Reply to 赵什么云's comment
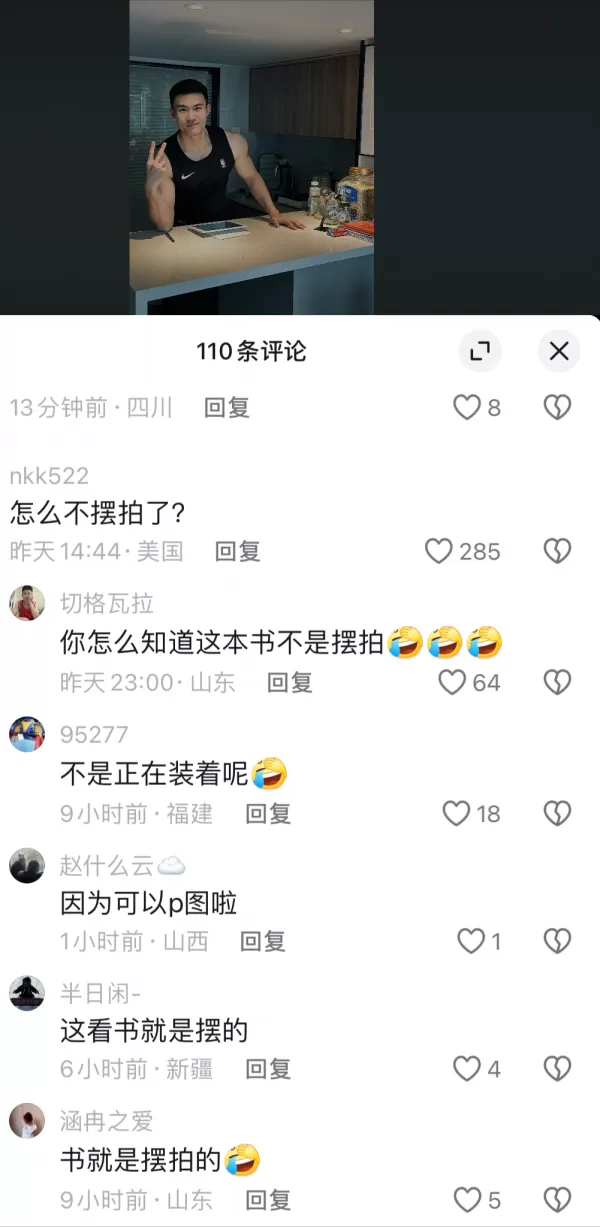The height and width of the screenshot is (1227, 600). coord(263,941)
